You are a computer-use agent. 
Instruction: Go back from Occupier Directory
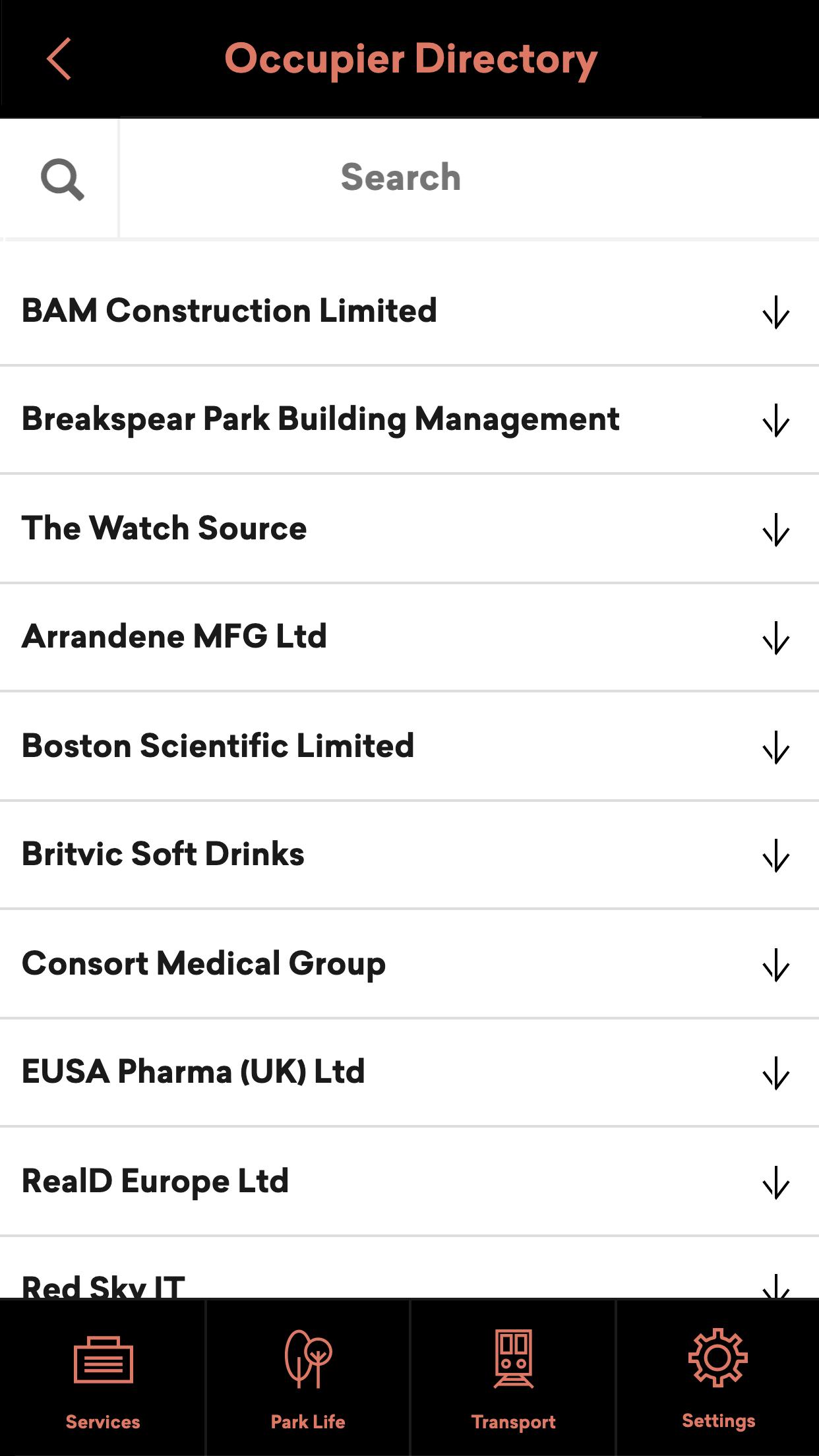59,59
